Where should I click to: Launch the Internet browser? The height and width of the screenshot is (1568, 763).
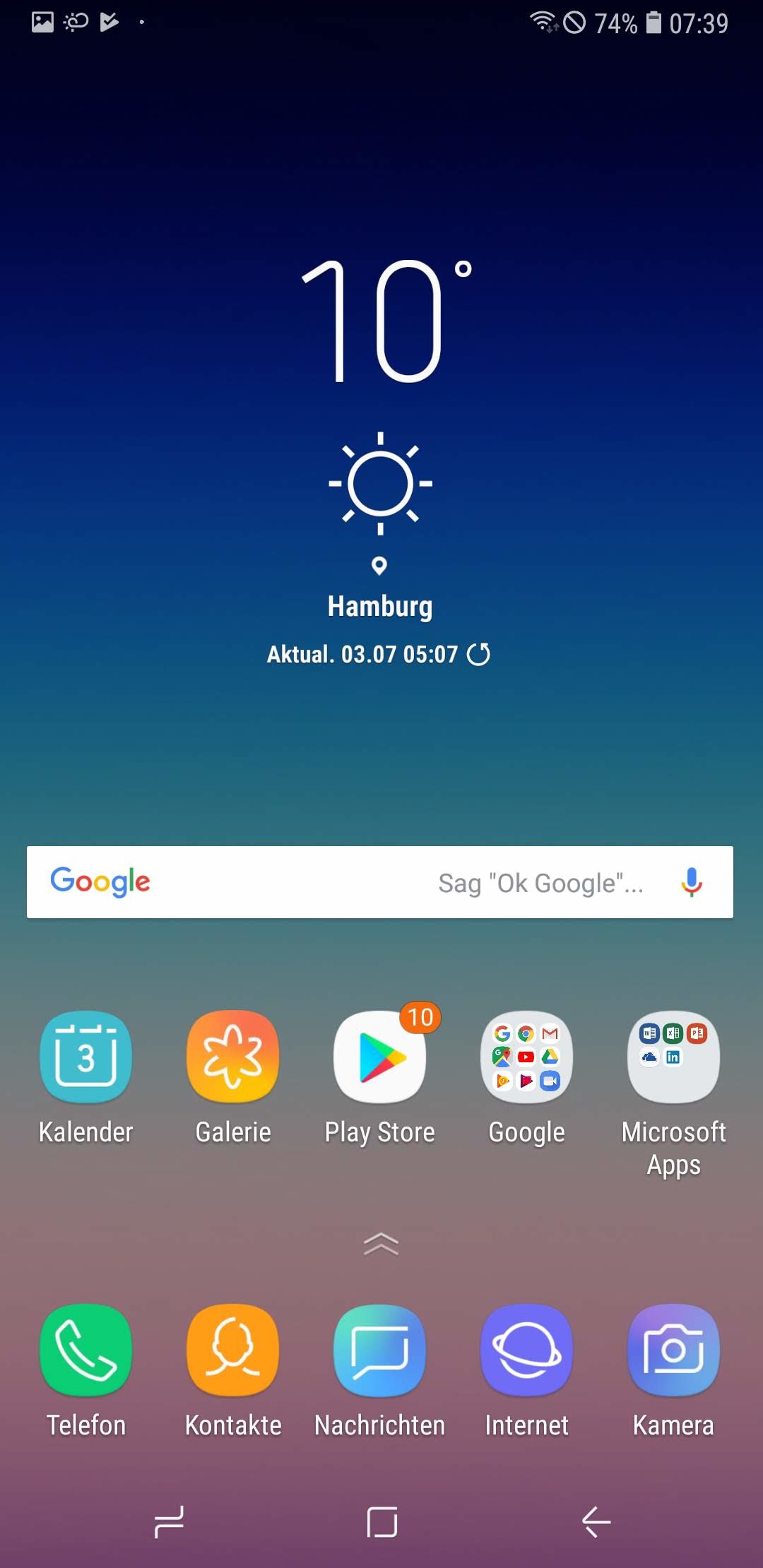(x=526, y=1350)
